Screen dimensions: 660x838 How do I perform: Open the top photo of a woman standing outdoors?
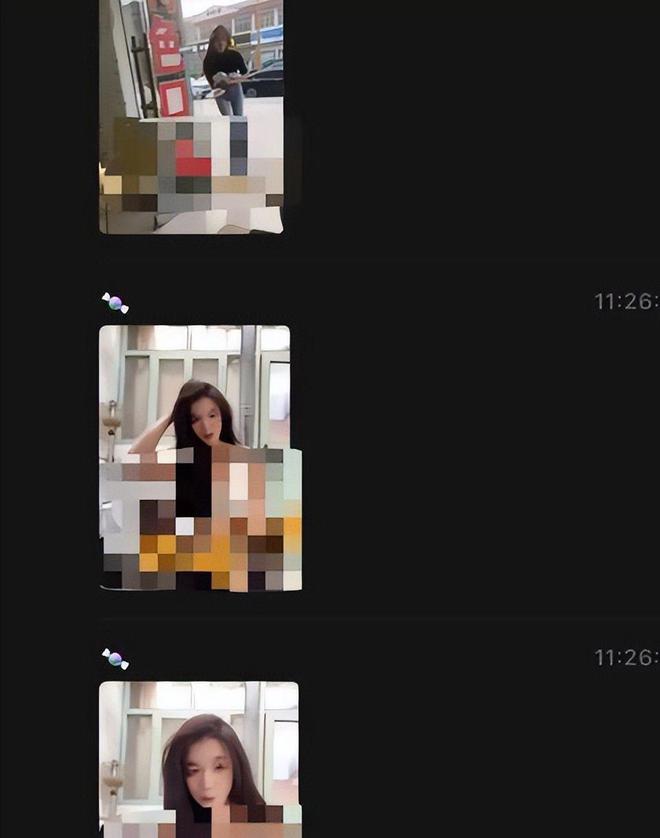191,115
